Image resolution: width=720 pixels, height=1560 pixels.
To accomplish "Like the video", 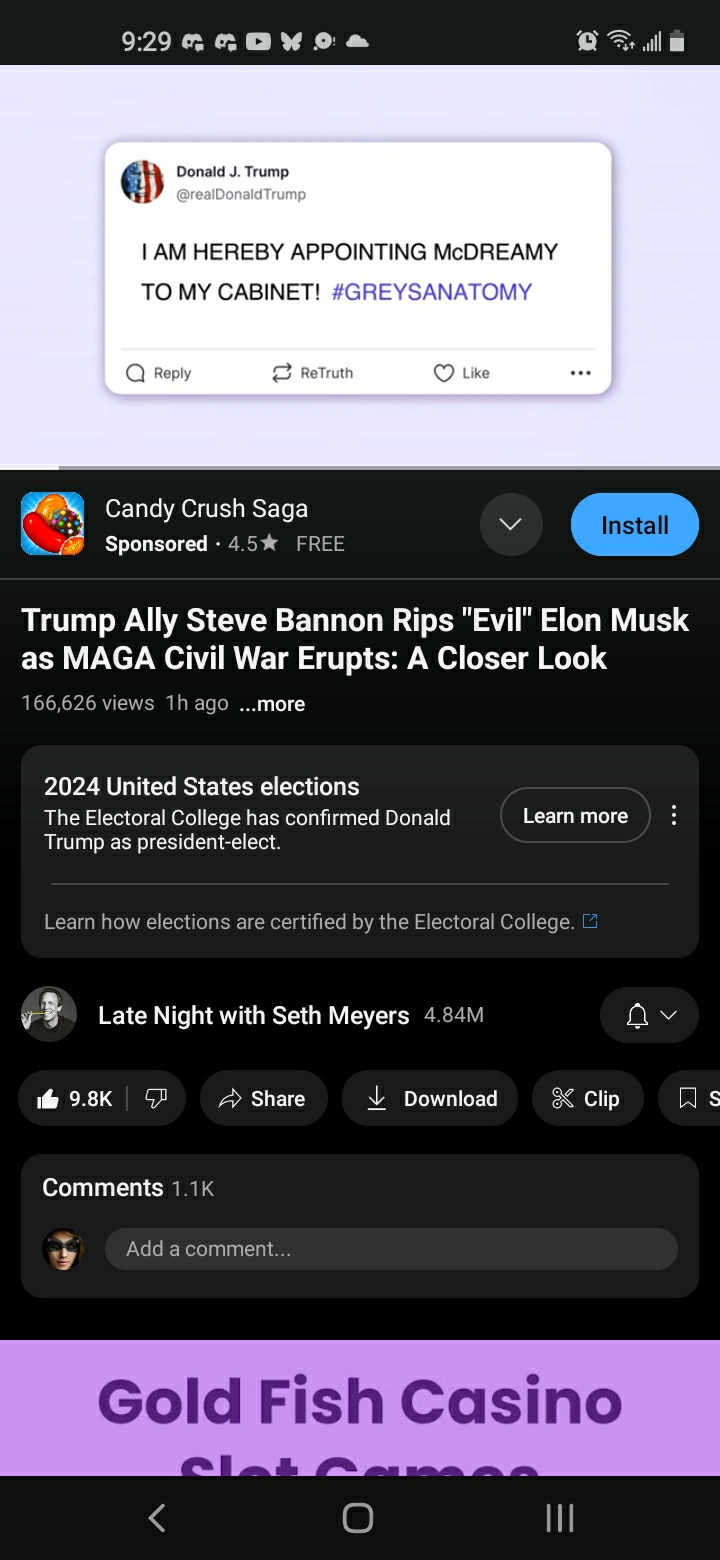I will pyautogui.click(x=75, y=1099).
